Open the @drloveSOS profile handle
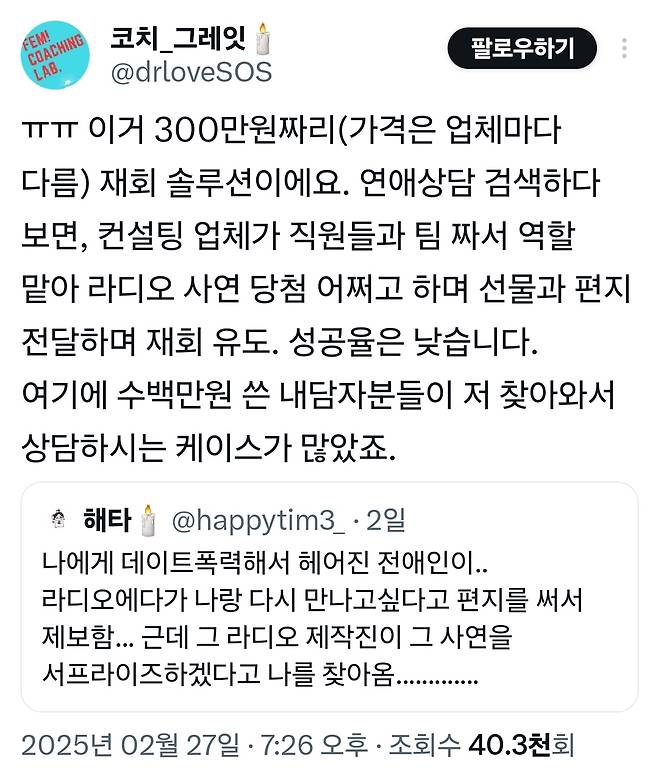 190,74
